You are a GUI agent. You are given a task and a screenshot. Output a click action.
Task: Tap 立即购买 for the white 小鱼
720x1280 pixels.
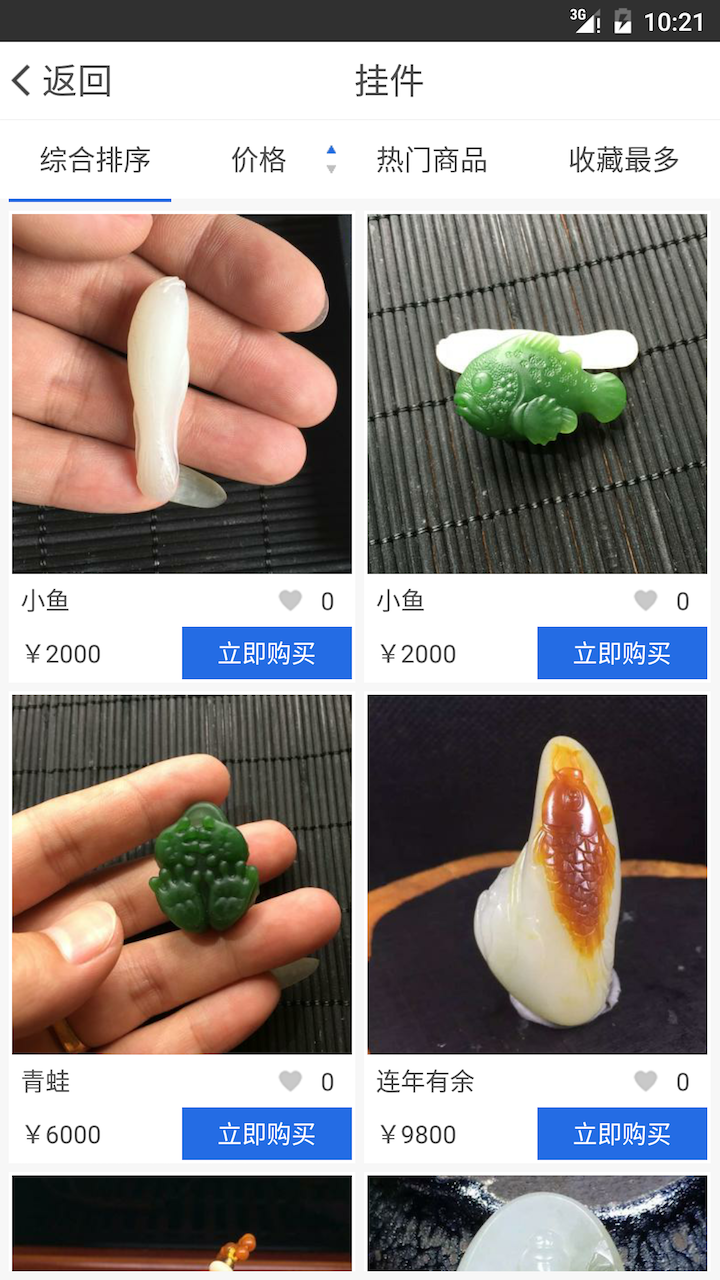[267, 653]
